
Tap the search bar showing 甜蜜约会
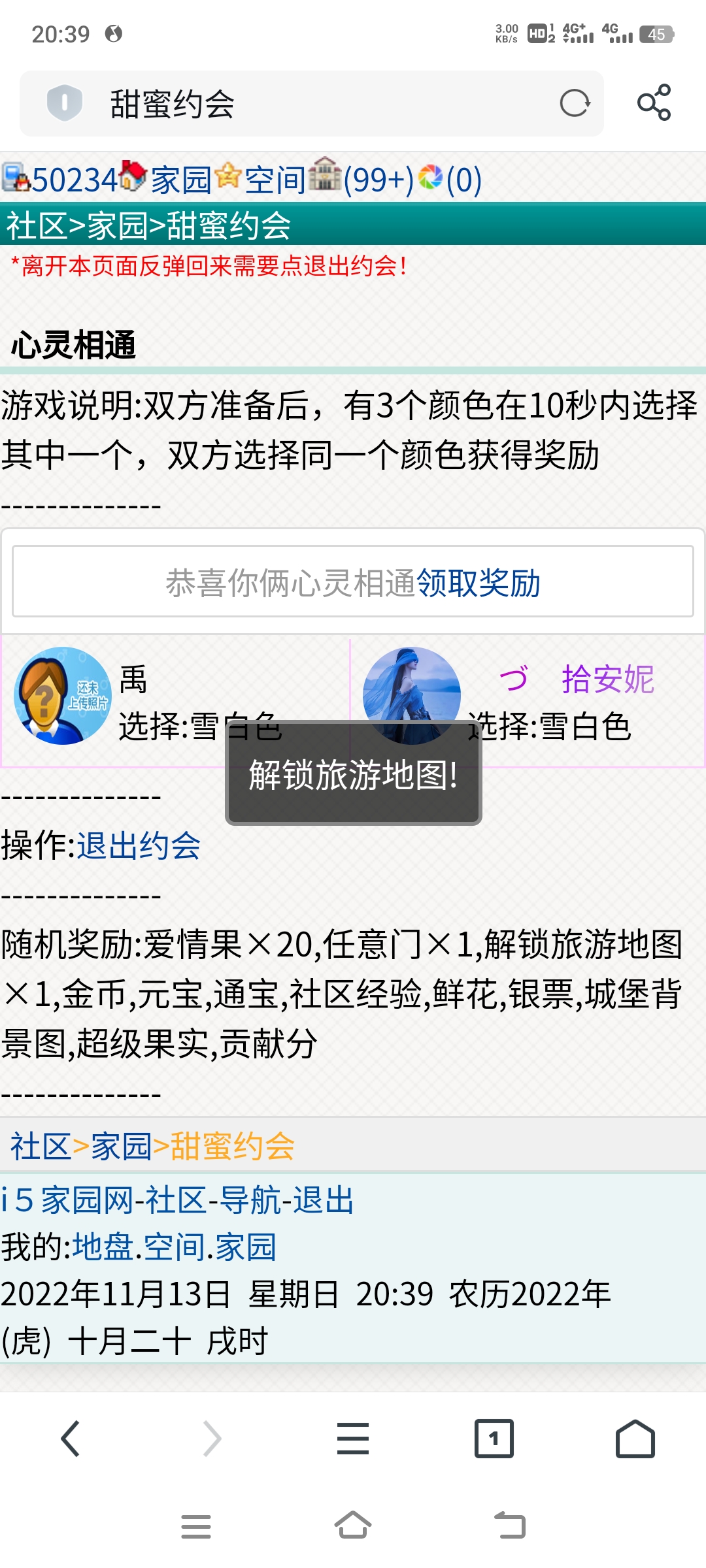pos(261,103)
